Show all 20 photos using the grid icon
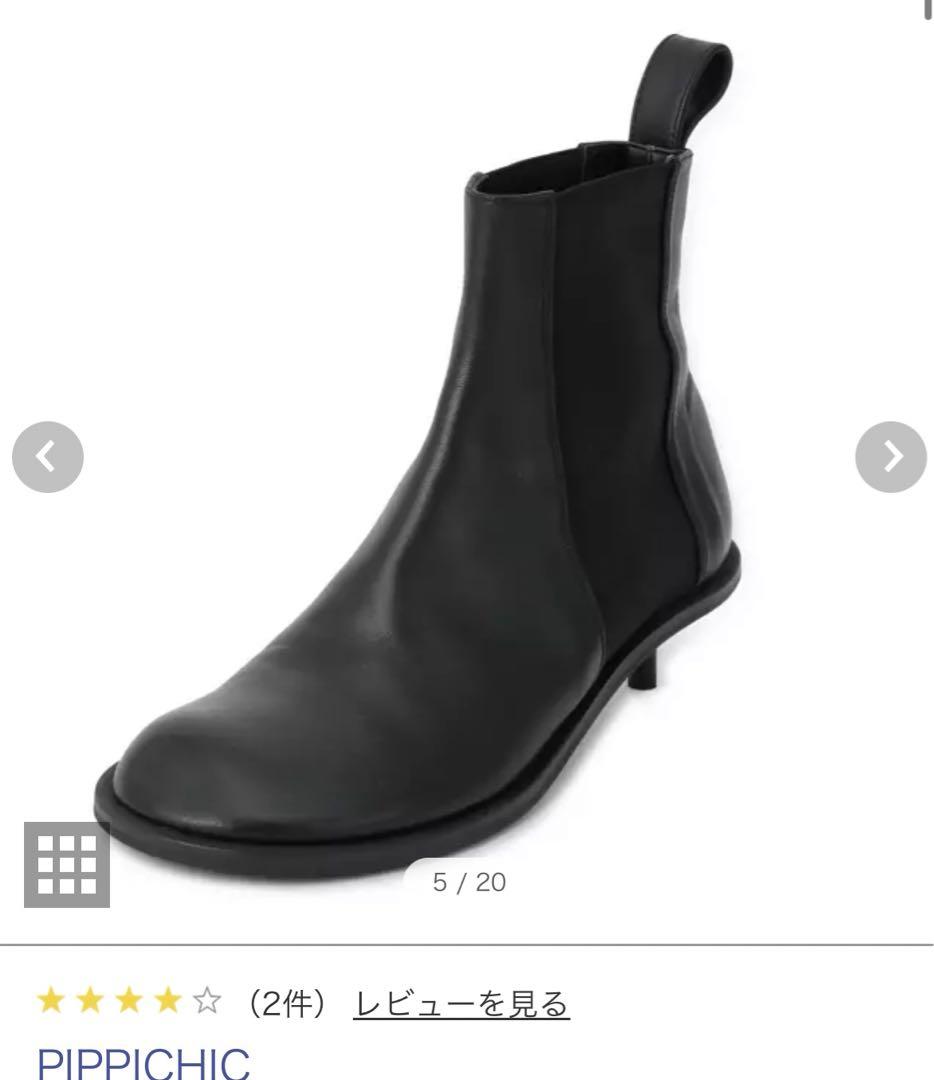The height and width of the screenshot is (1080, 934). tap(67, 865)
